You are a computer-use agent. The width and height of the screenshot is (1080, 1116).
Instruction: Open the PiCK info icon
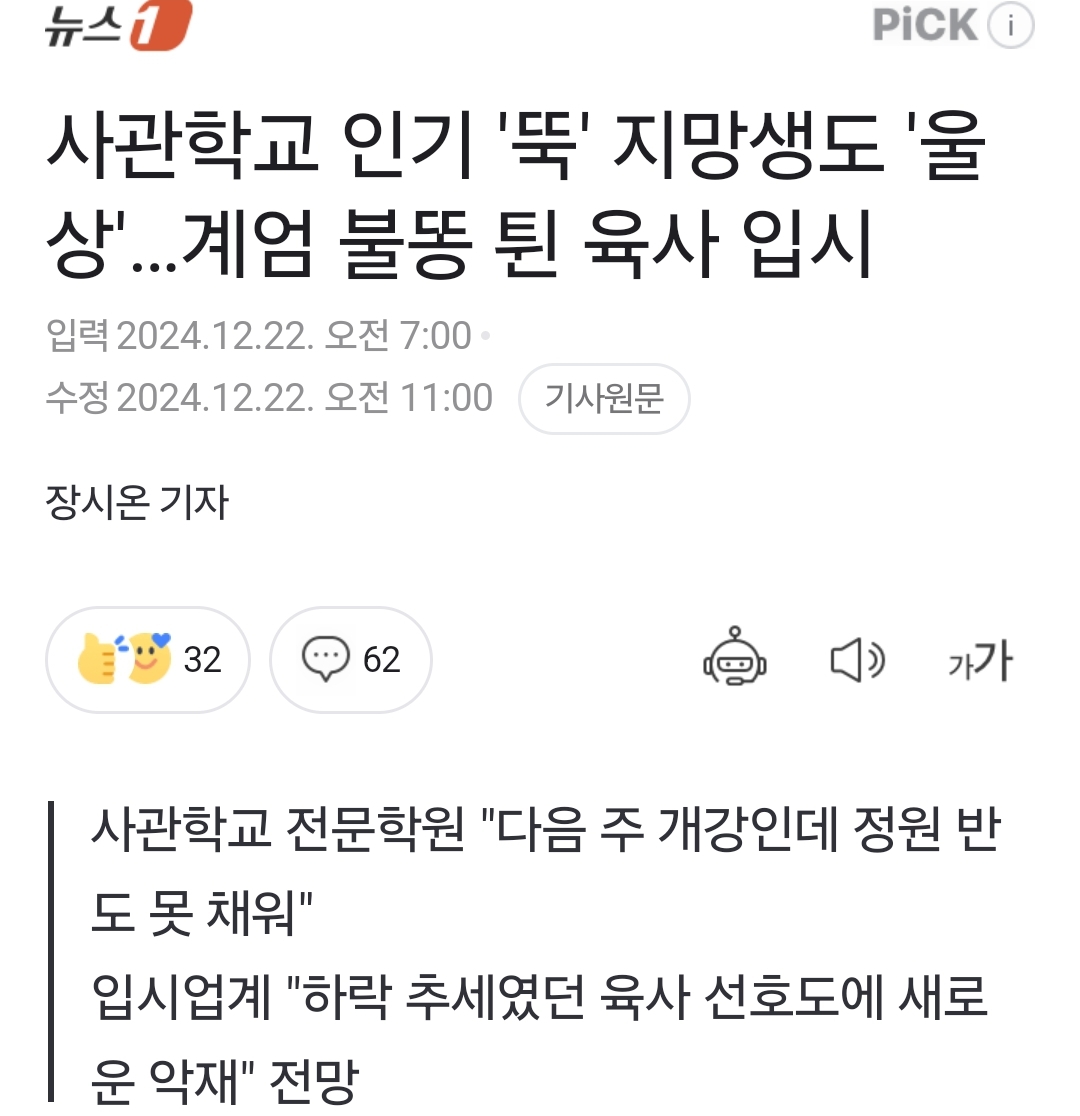1010,27
